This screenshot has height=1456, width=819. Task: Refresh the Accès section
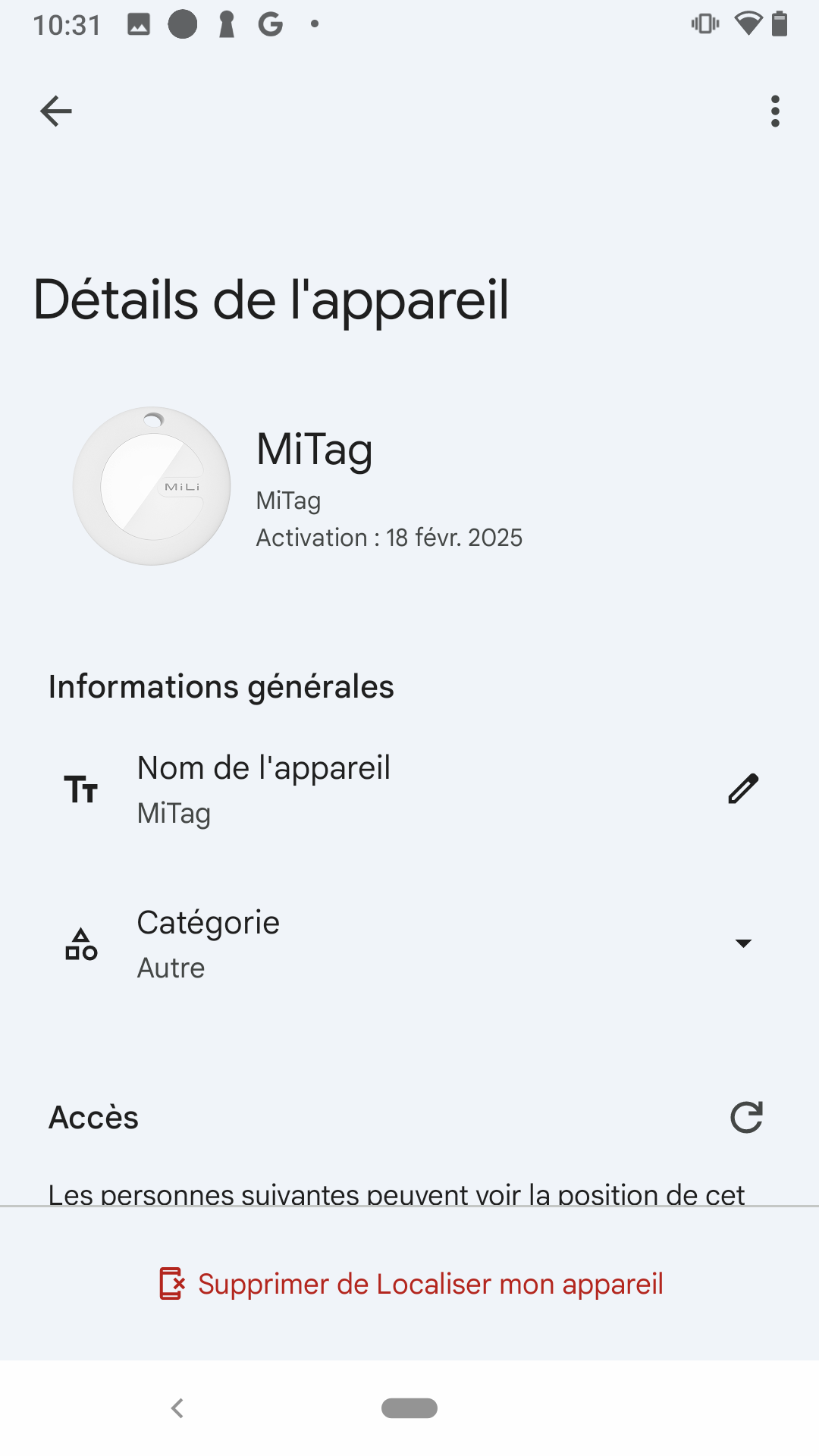click(x=746, y=1117)
